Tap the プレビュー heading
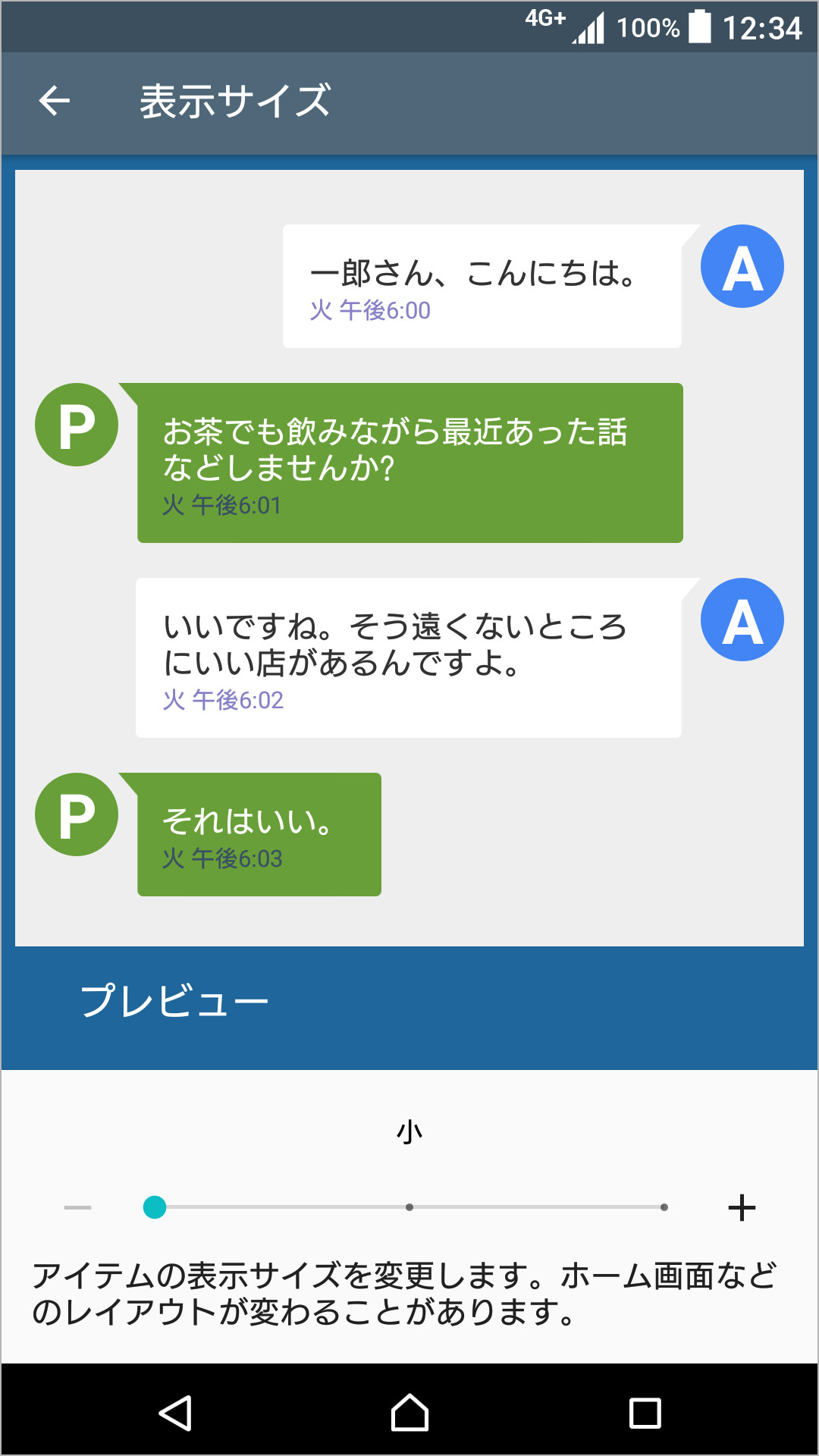Screen dimensions: 819x1456 [x=175, y=1001]
